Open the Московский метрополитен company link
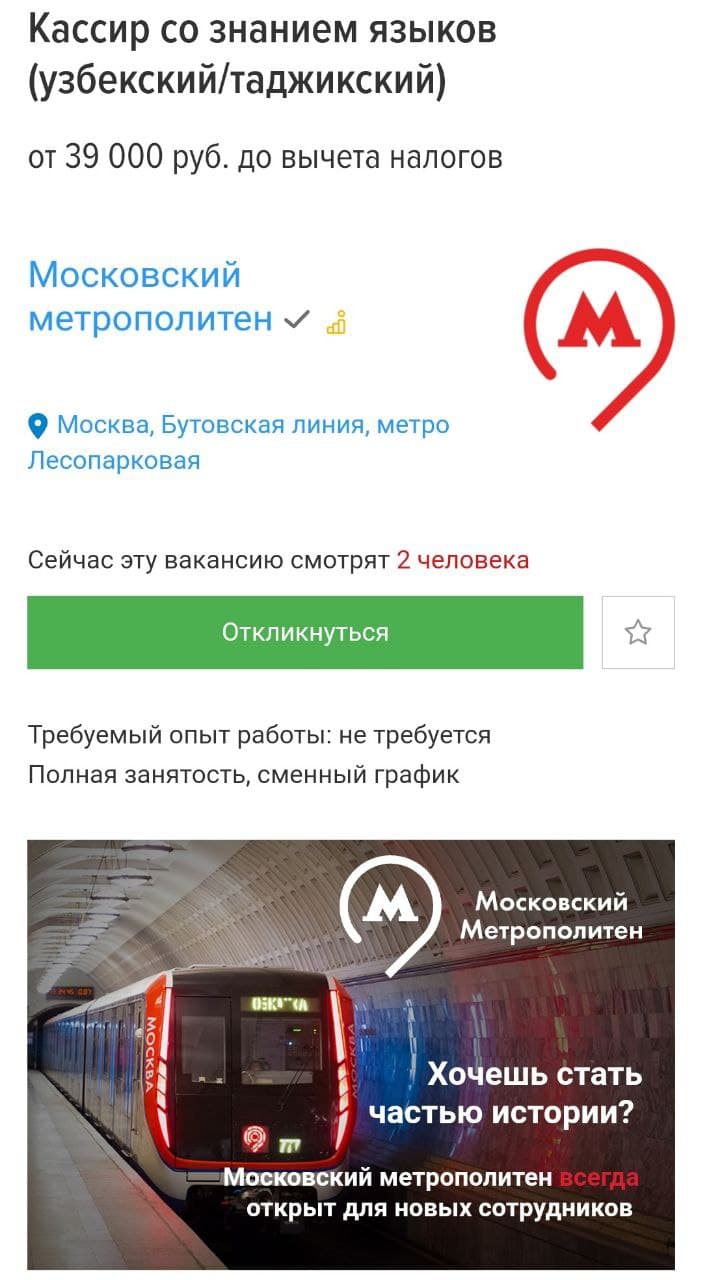Screen dimensions: 702x1280 click(x=150, y=297)
